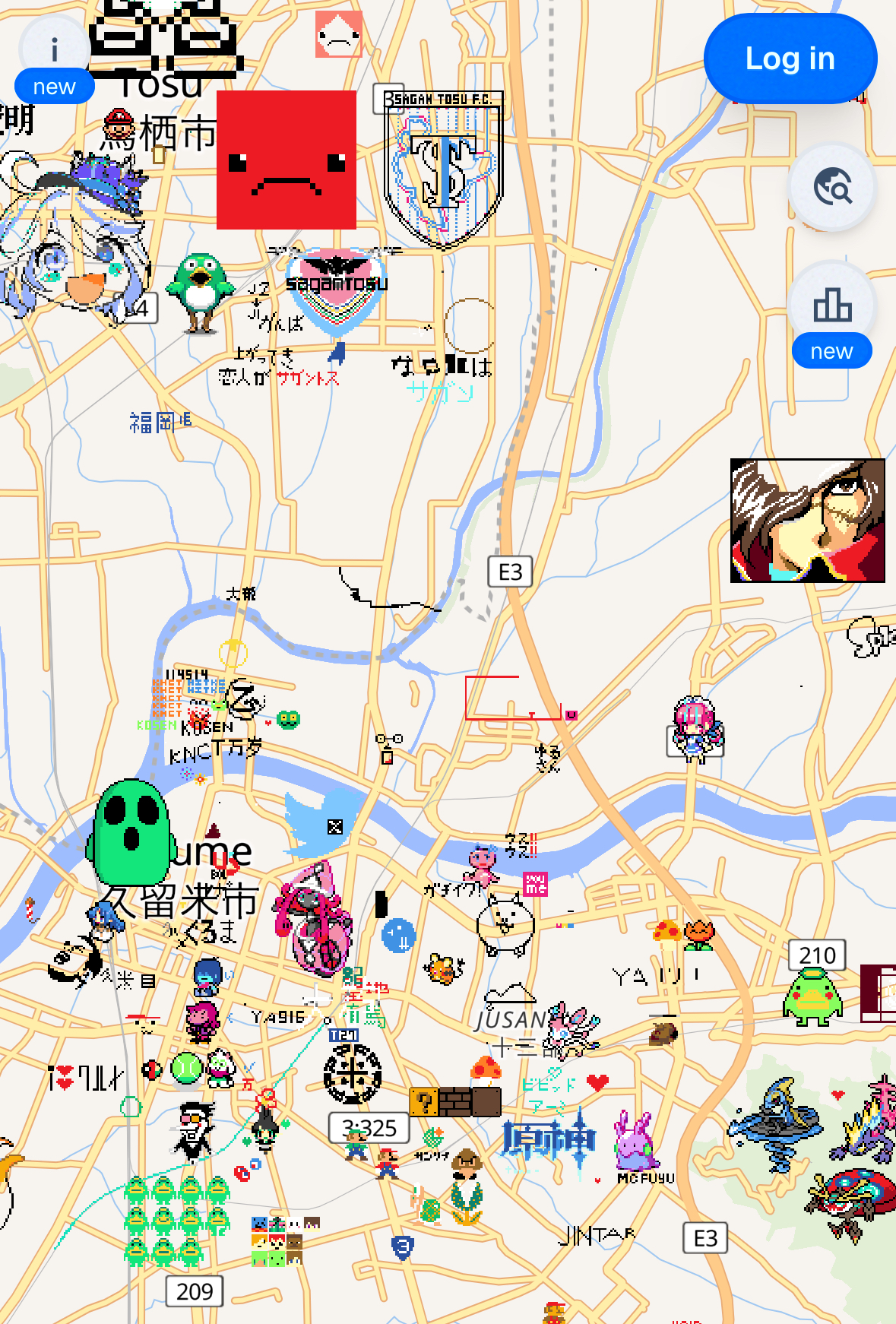This screenshot has width=896, height=1324.
Task: Tap the Log in button
Action: point(790,59)
